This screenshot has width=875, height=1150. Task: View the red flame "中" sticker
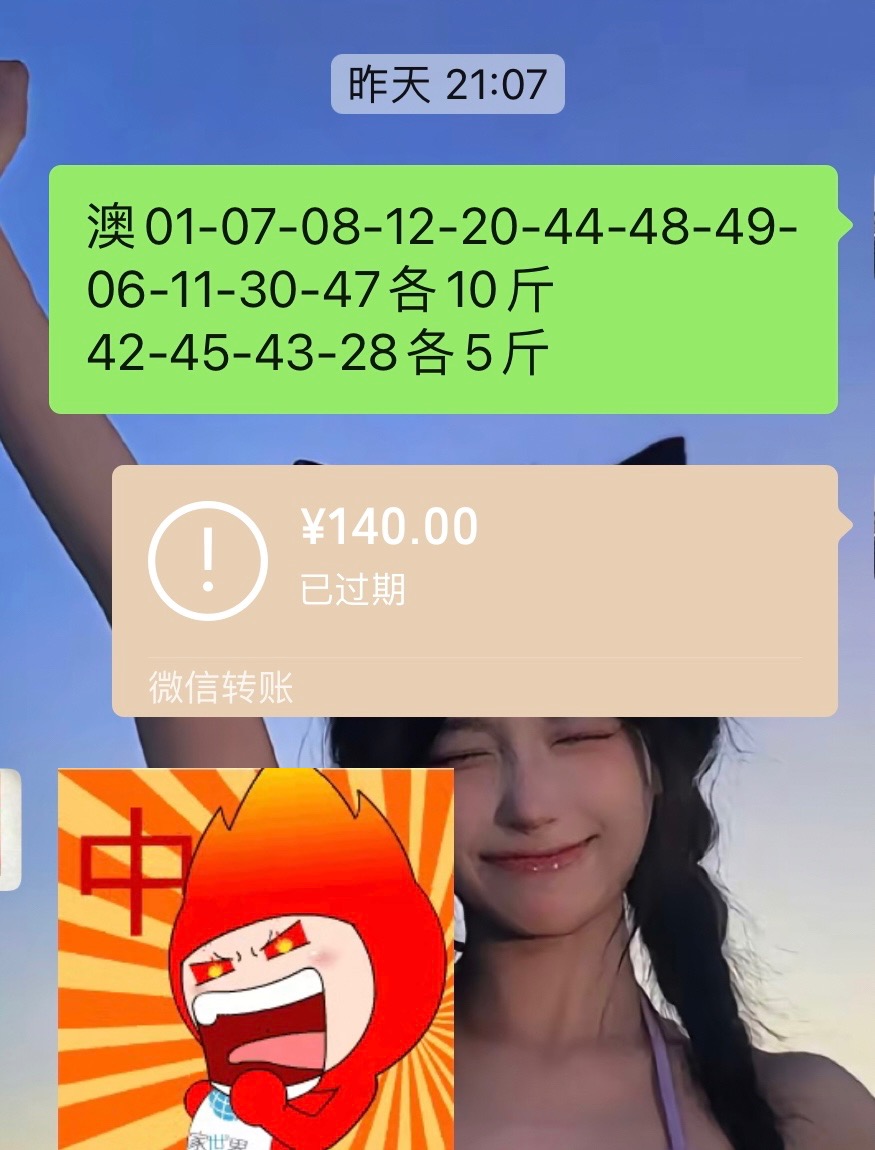pos(256,958)
